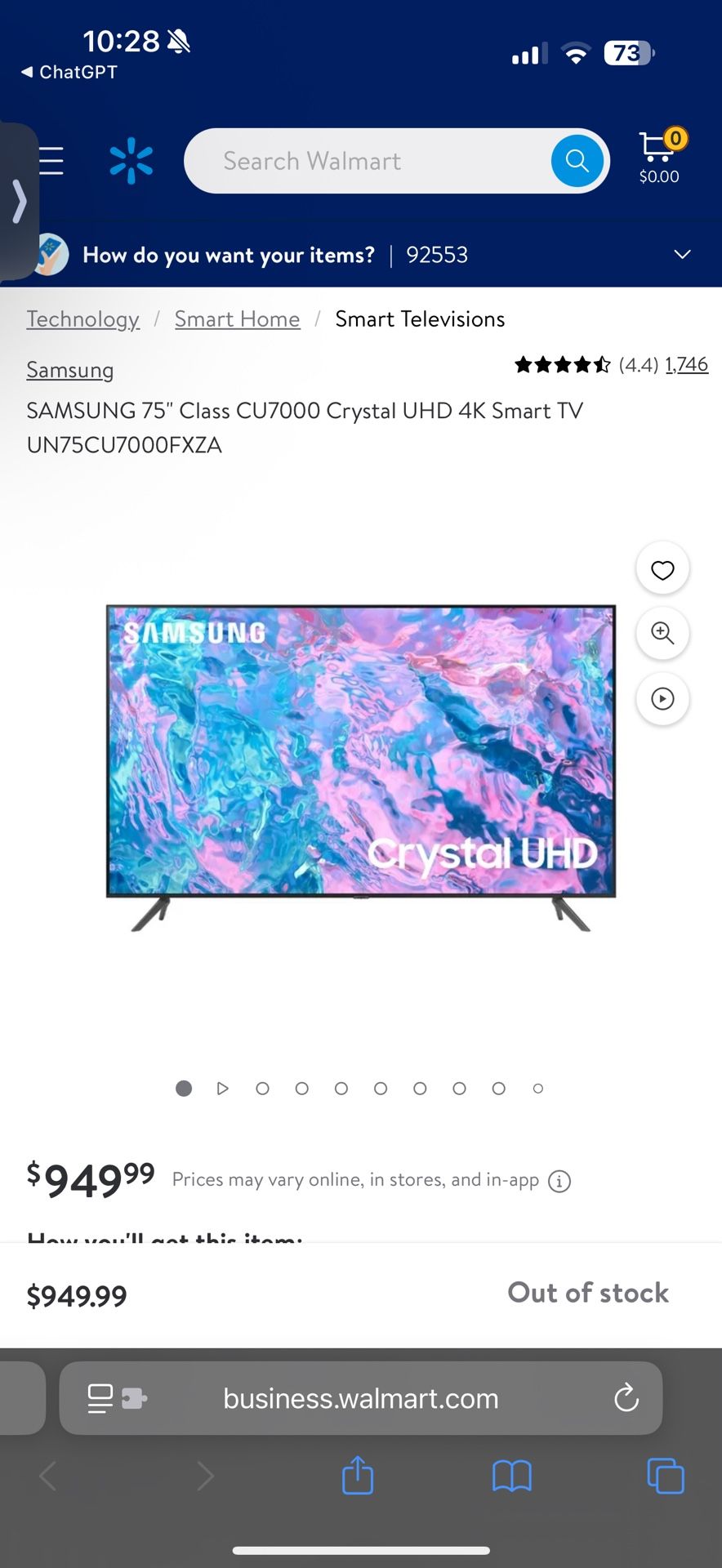The height and width of the screenshot is (1568, 722).
Task: Open the hamburger menu
Action: tap(51, 161)
